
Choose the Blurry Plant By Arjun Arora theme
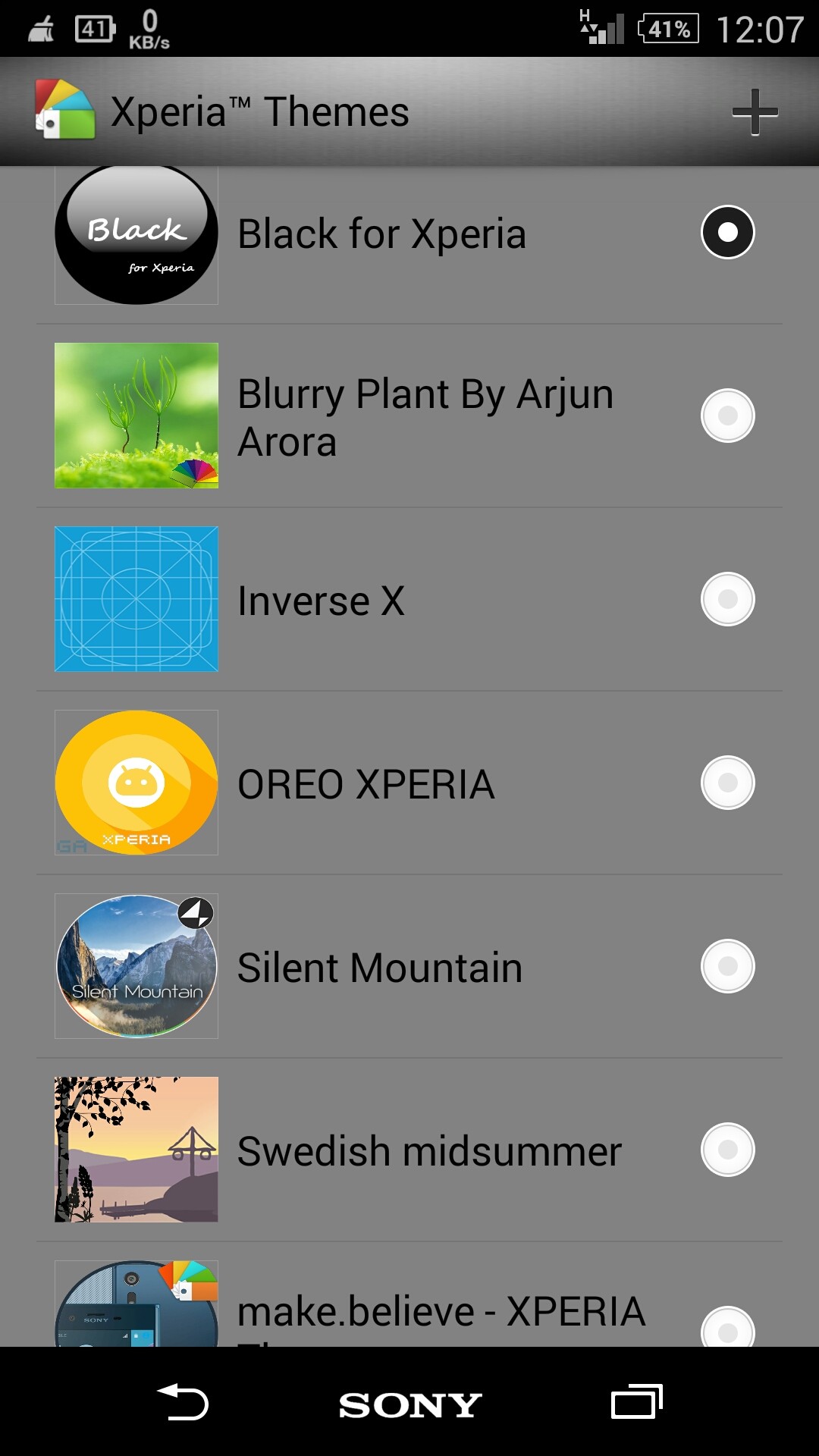pos(409,416)
